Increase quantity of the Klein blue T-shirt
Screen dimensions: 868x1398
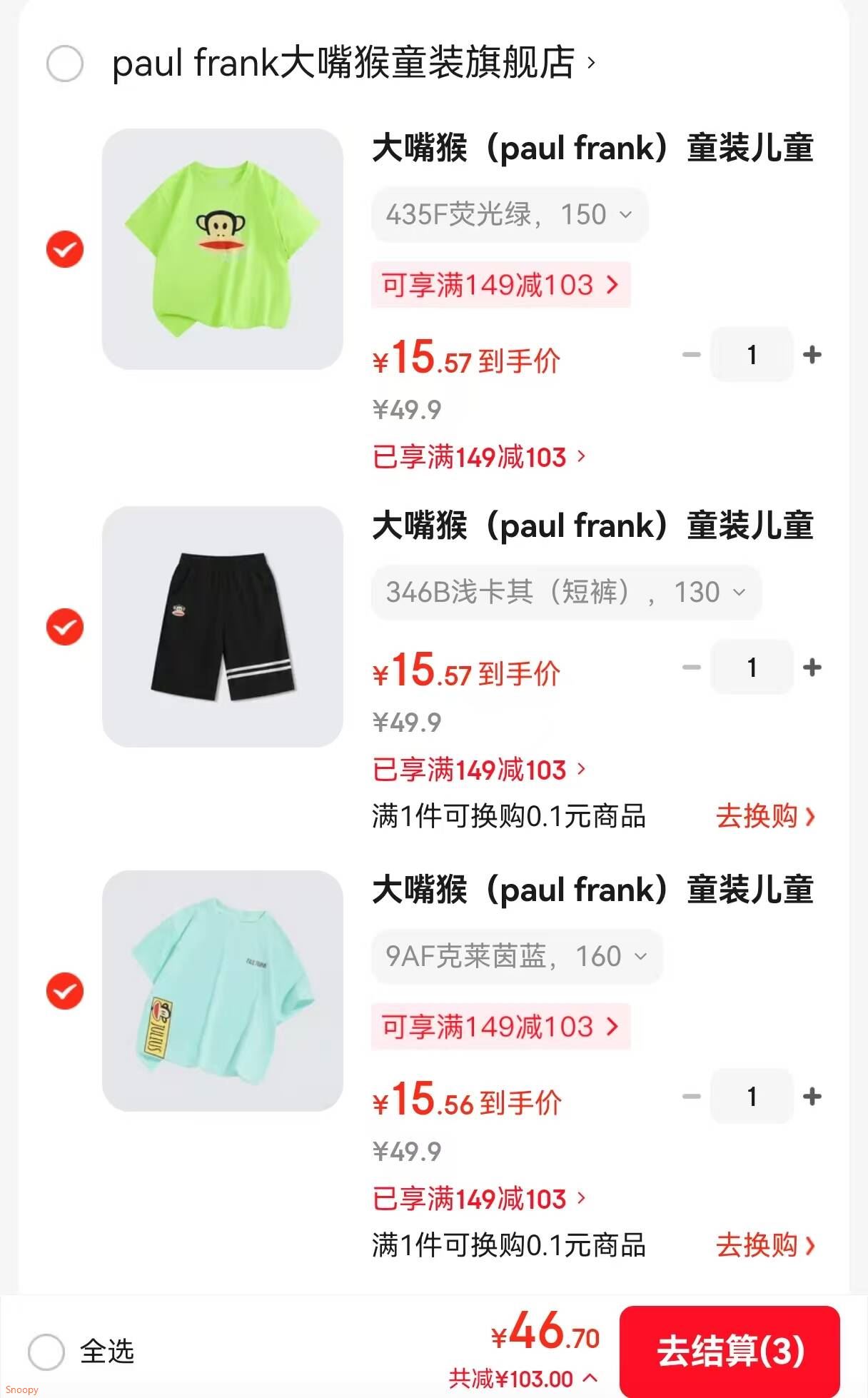click(812, 1097)
